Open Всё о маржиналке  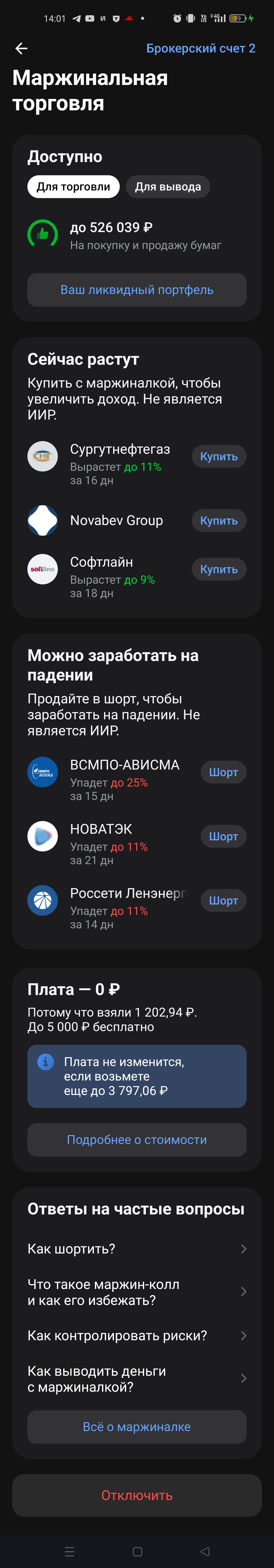137,1427
